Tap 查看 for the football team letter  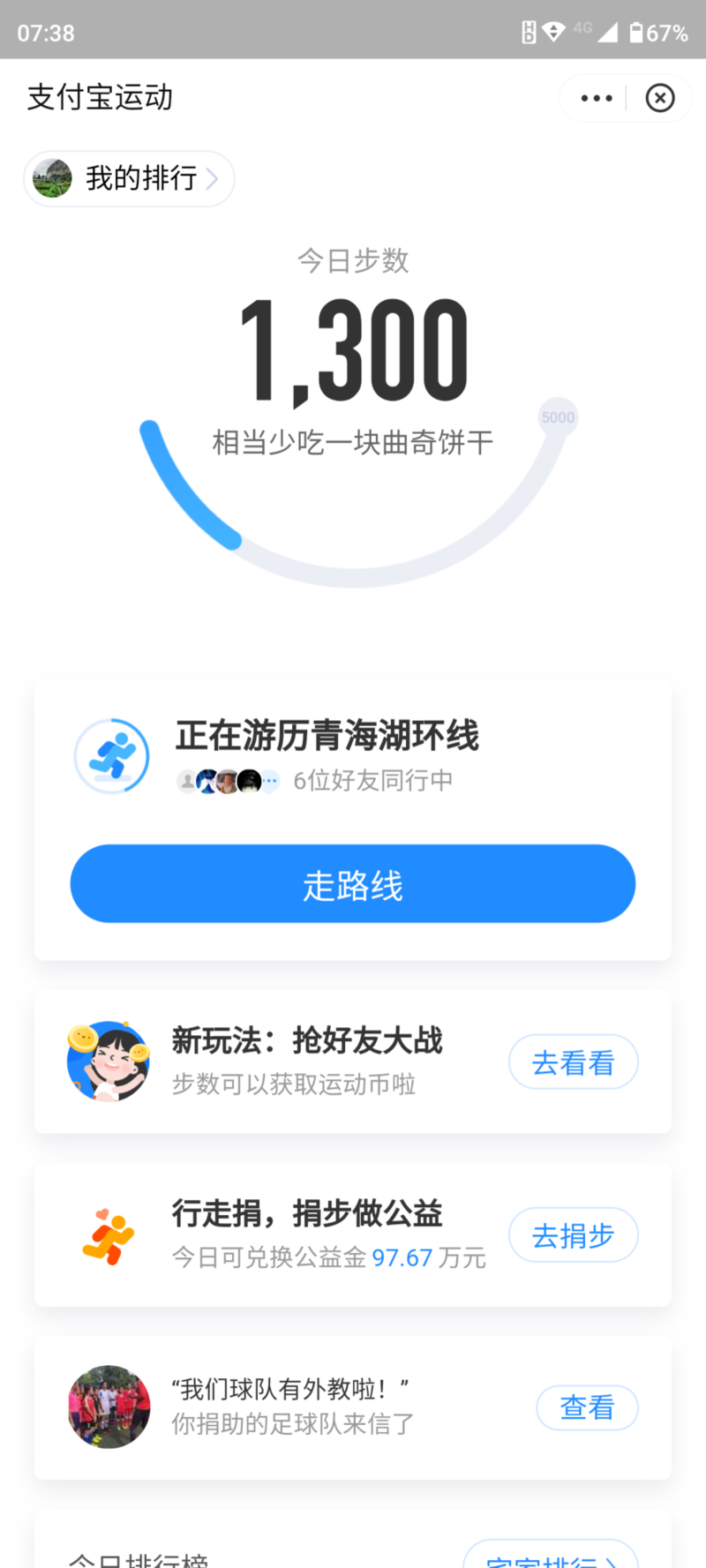tap(587, 1407)
